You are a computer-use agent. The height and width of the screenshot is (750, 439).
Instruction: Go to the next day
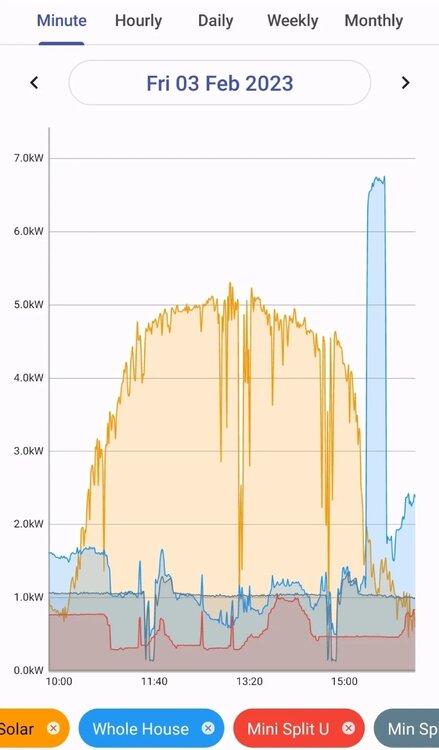(x=406, y=83)
